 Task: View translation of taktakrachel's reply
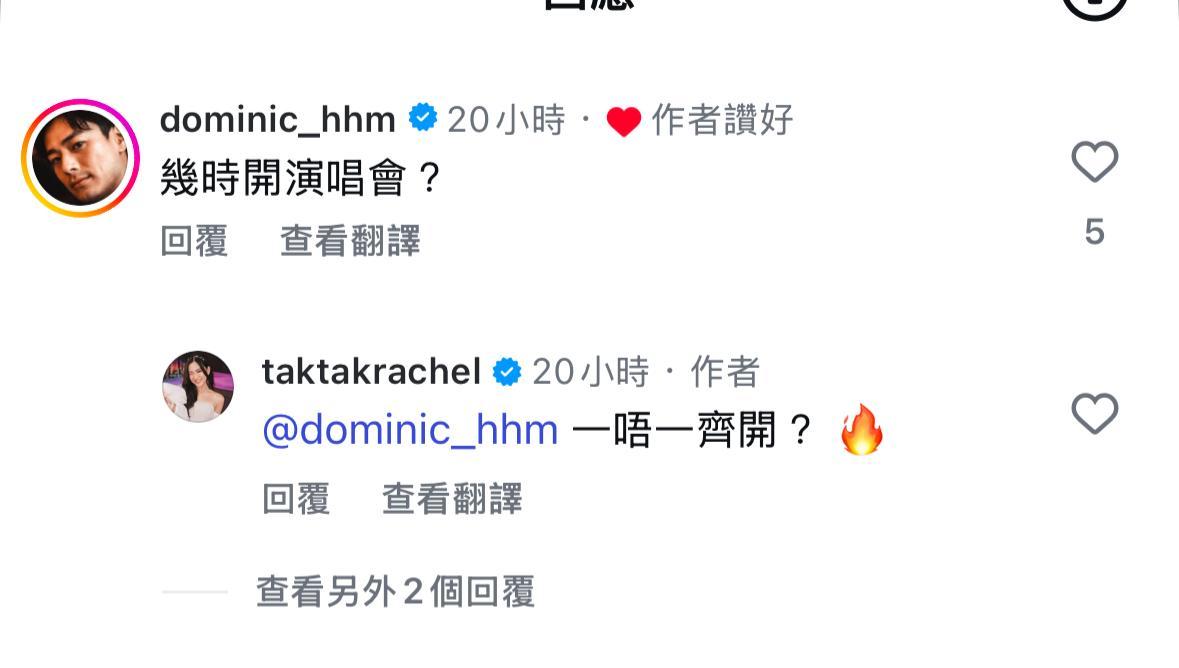(x=452, y=498)
